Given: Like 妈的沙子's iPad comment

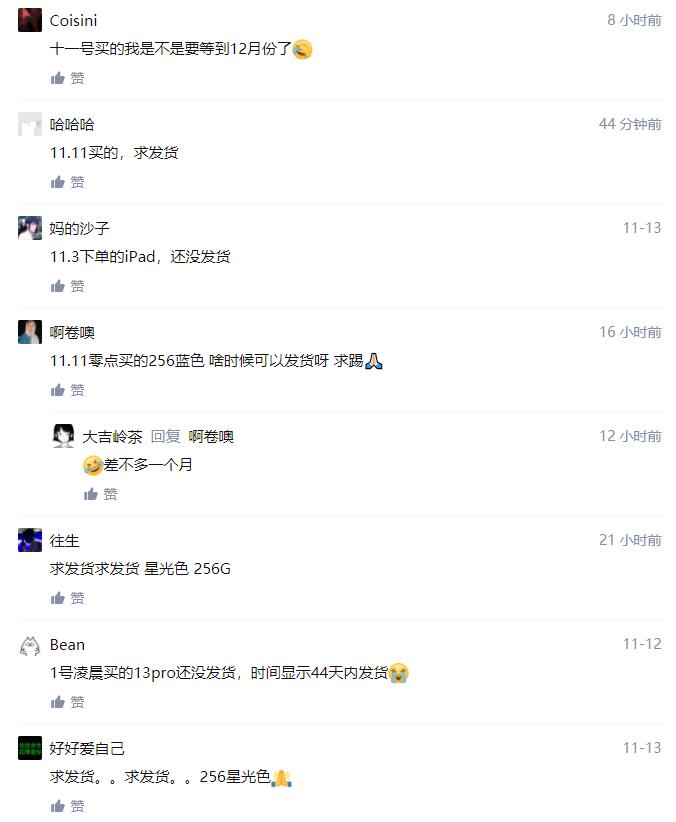Looking at the screenshot, I should tap(68, 286).
